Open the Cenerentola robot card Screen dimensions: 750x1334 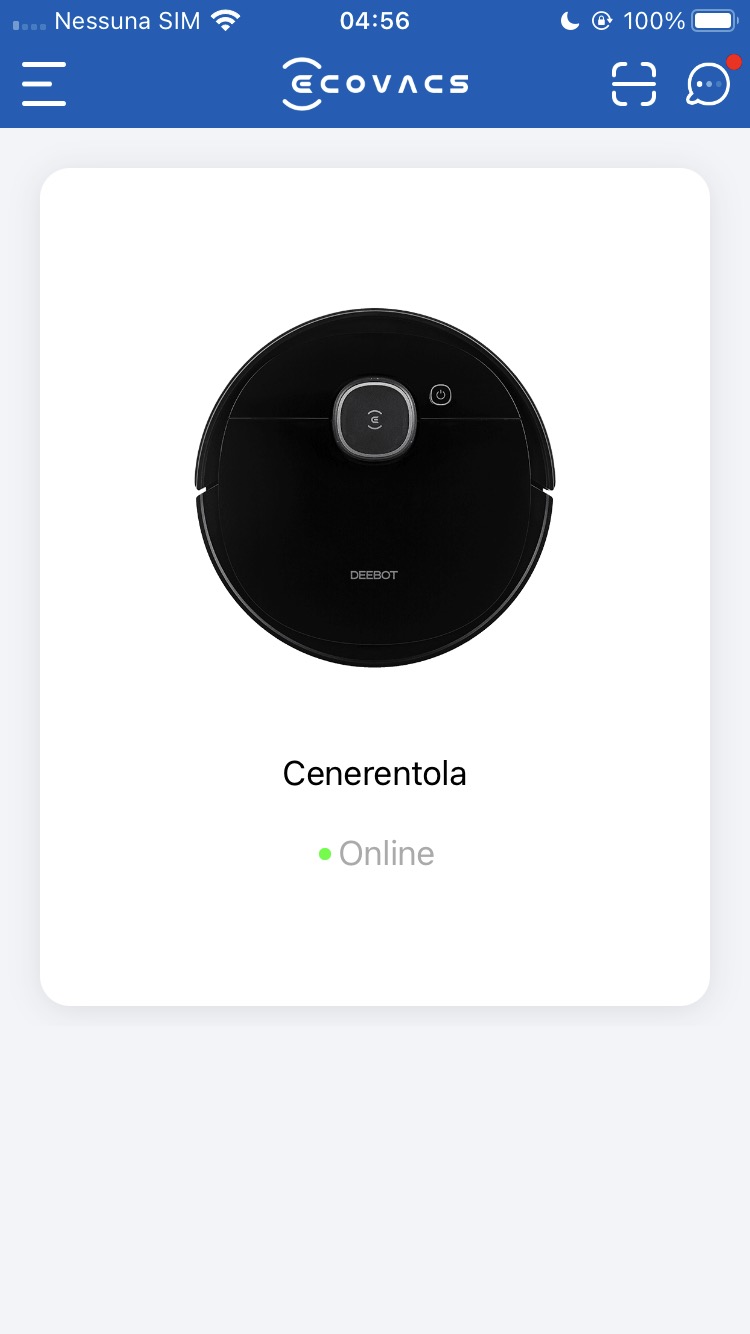pyautogui.click(x=375, y=586)
